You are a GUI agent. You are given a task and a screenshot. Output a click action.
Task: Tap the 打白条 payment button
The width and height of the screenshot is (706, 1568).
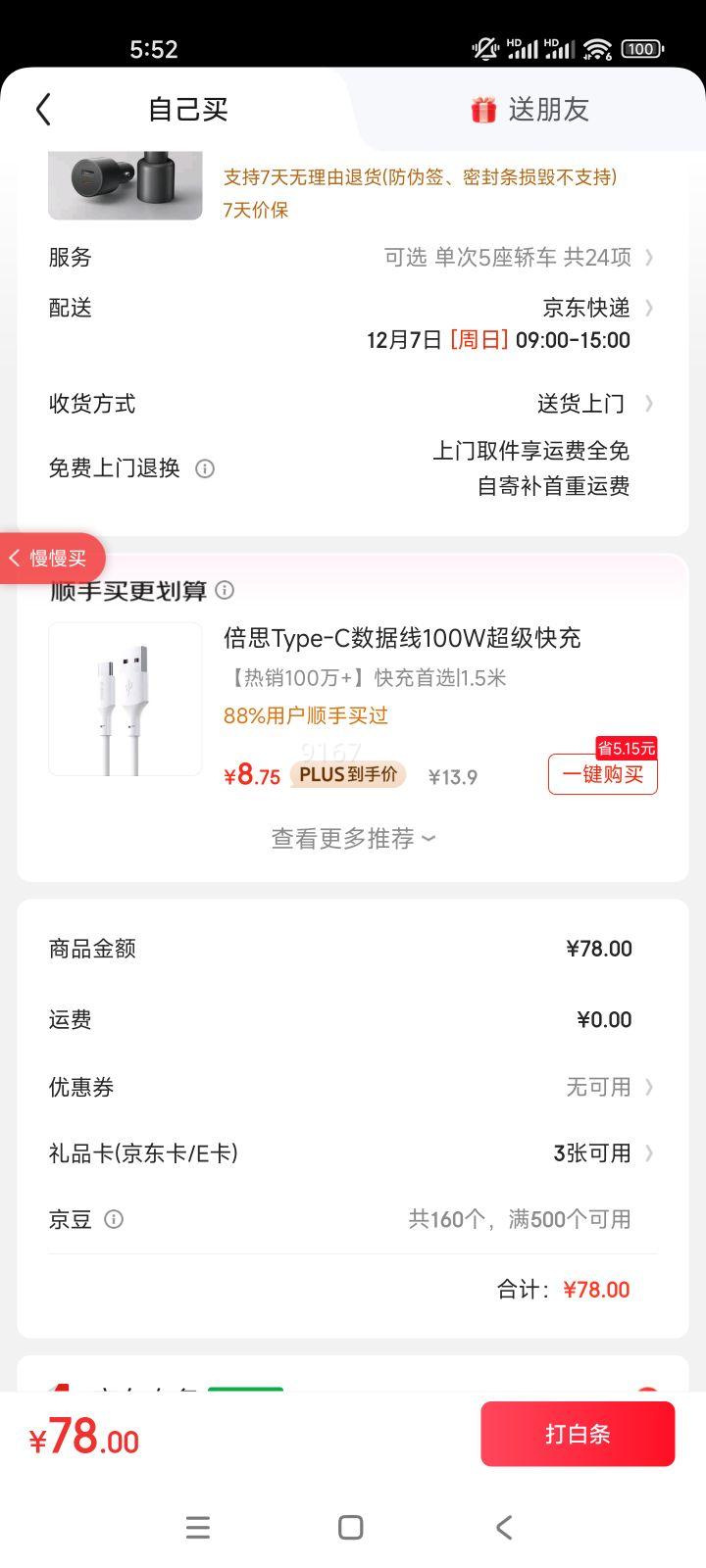tap(578, 1433)
